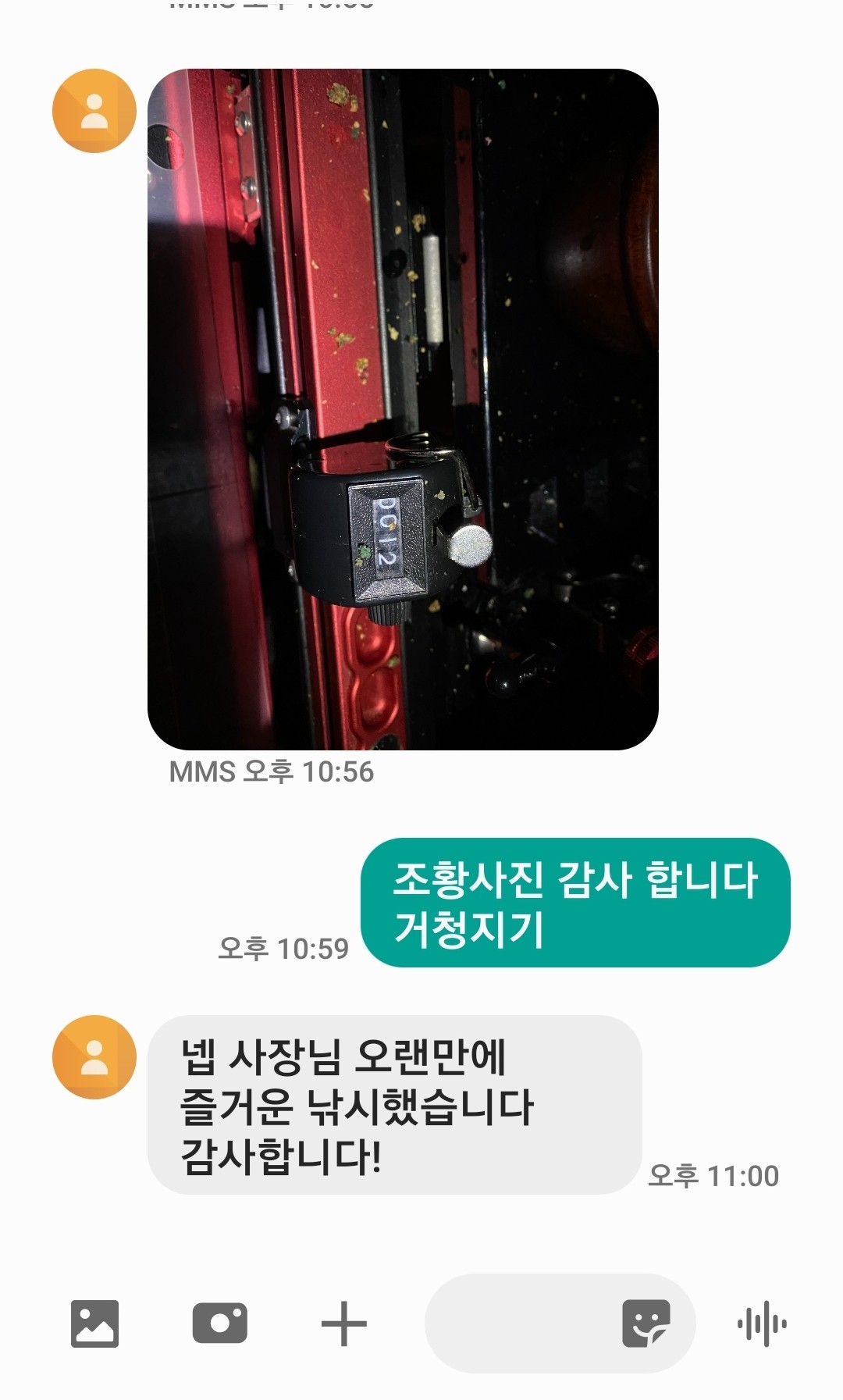
Task: Start recording a voice message
Action: (762, 1323)
